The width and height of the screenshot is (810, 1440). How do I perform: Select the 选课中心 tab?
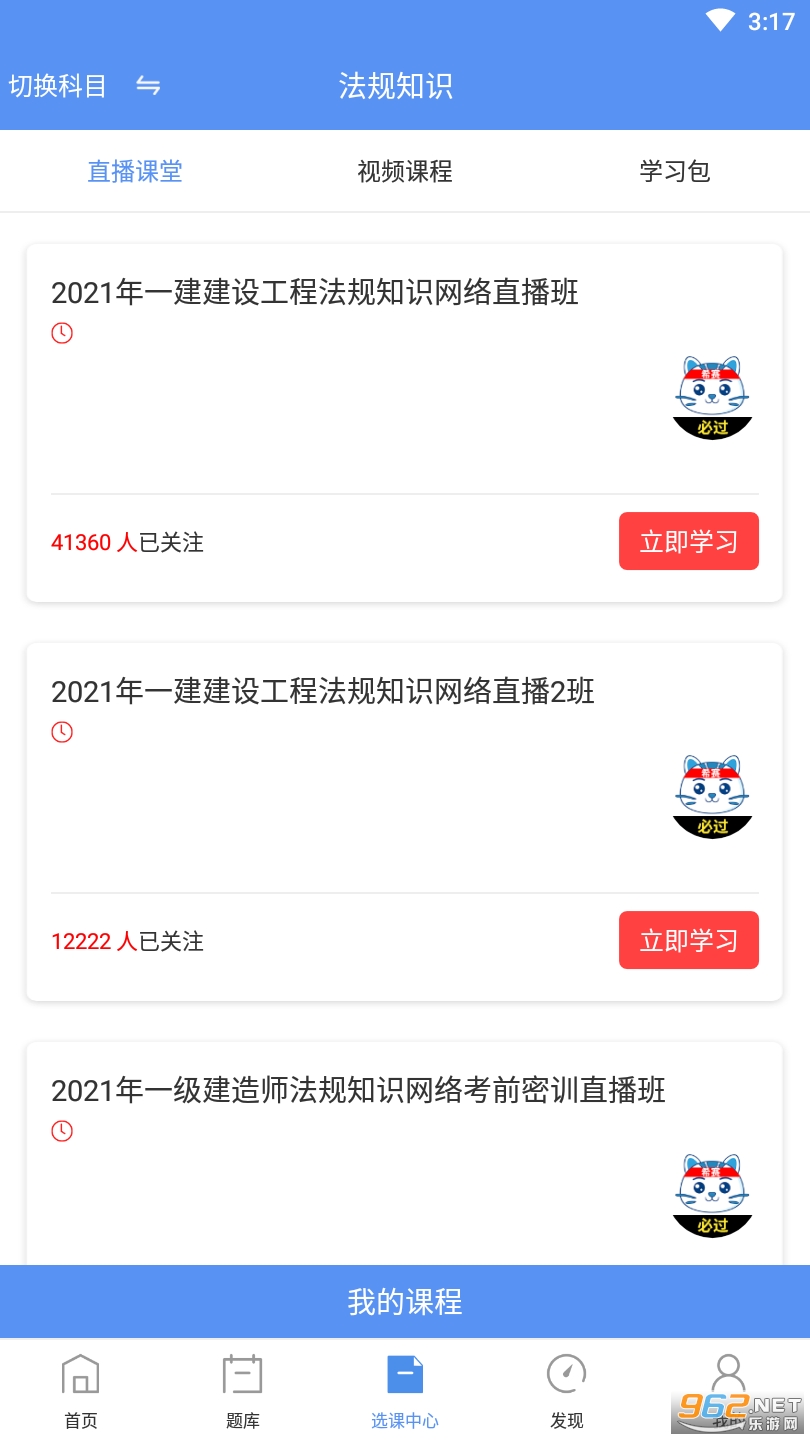click(405, 1390)
